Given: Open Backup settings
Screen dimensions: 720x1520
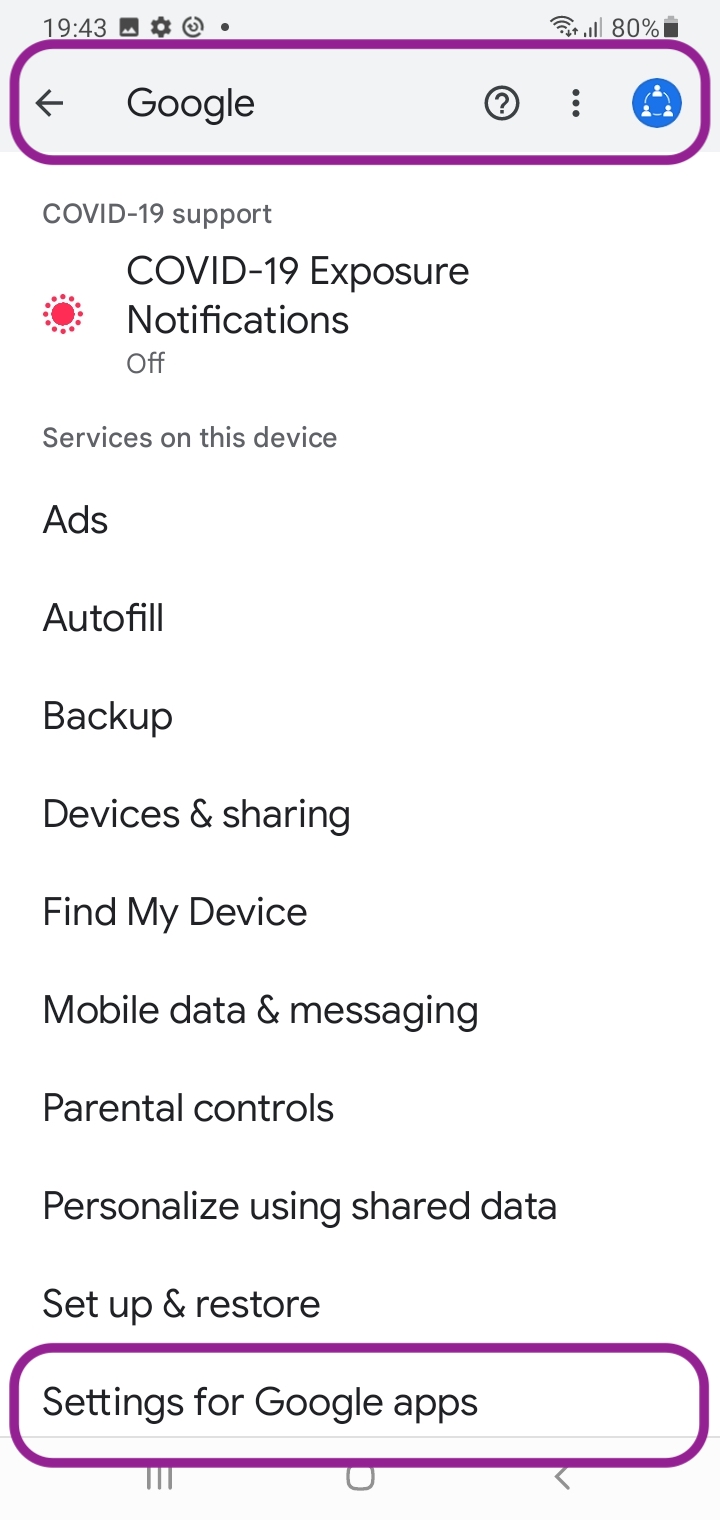Looking at the screenshot, I should coord(108,716).
